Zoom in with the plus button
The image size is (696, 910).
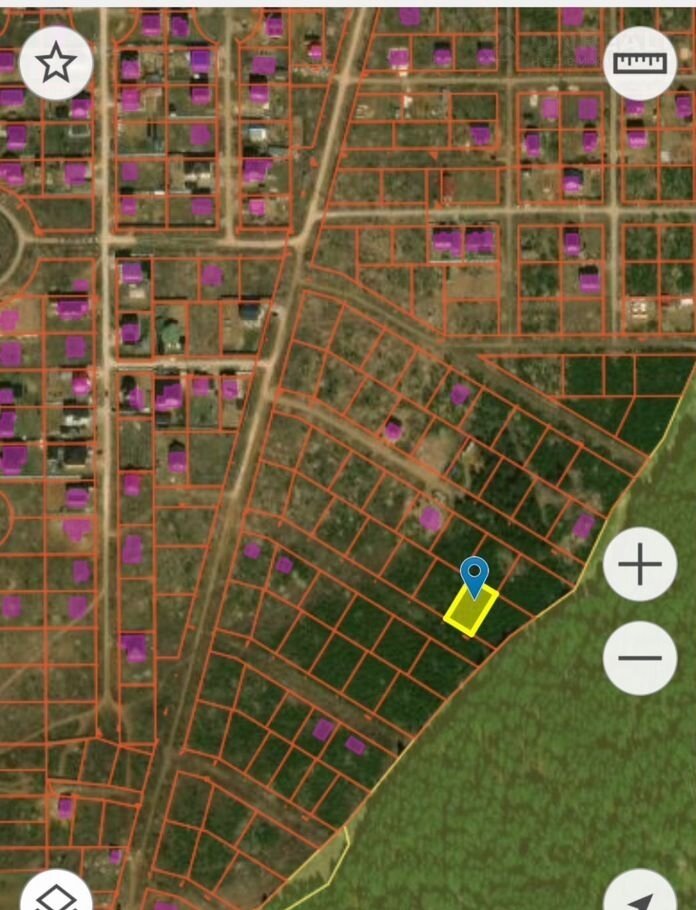(x=640, y=565)
